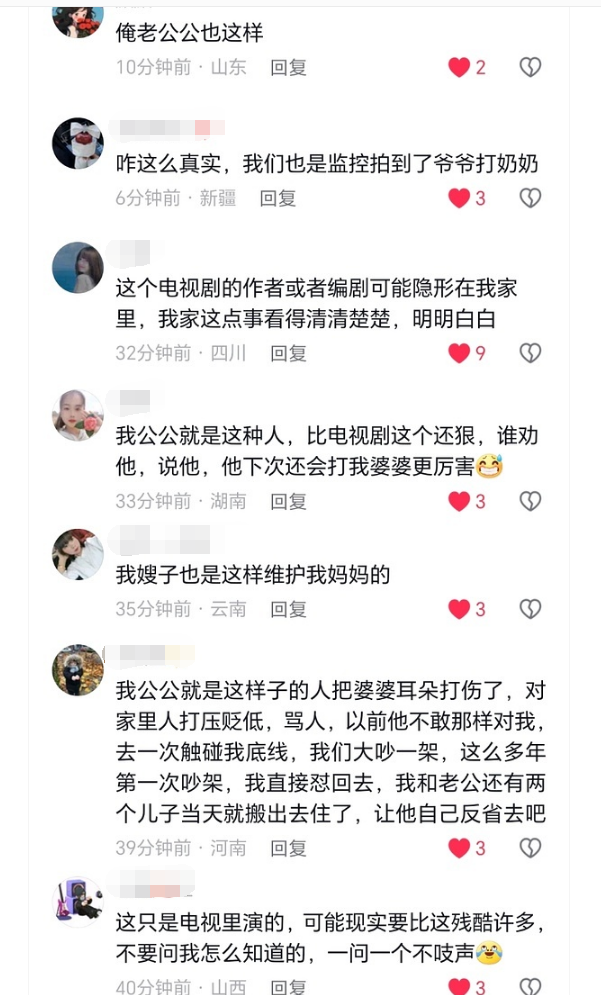The height and width of the screenshot is (995, 601).
Task: Like the 云南 comment posted 35分钟前
Action: pos(460,609)
